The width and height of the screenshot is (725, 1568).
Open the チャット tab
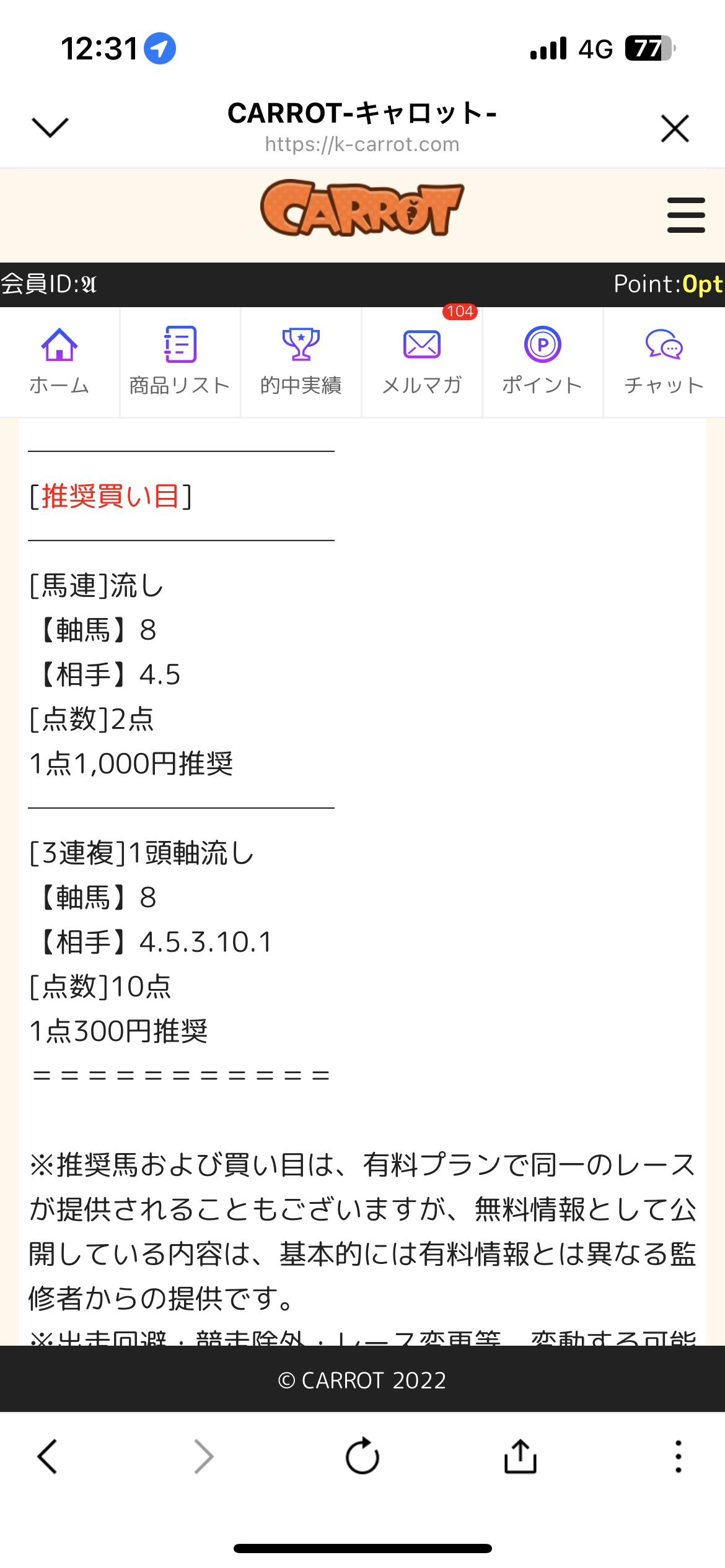pos(664,362)
